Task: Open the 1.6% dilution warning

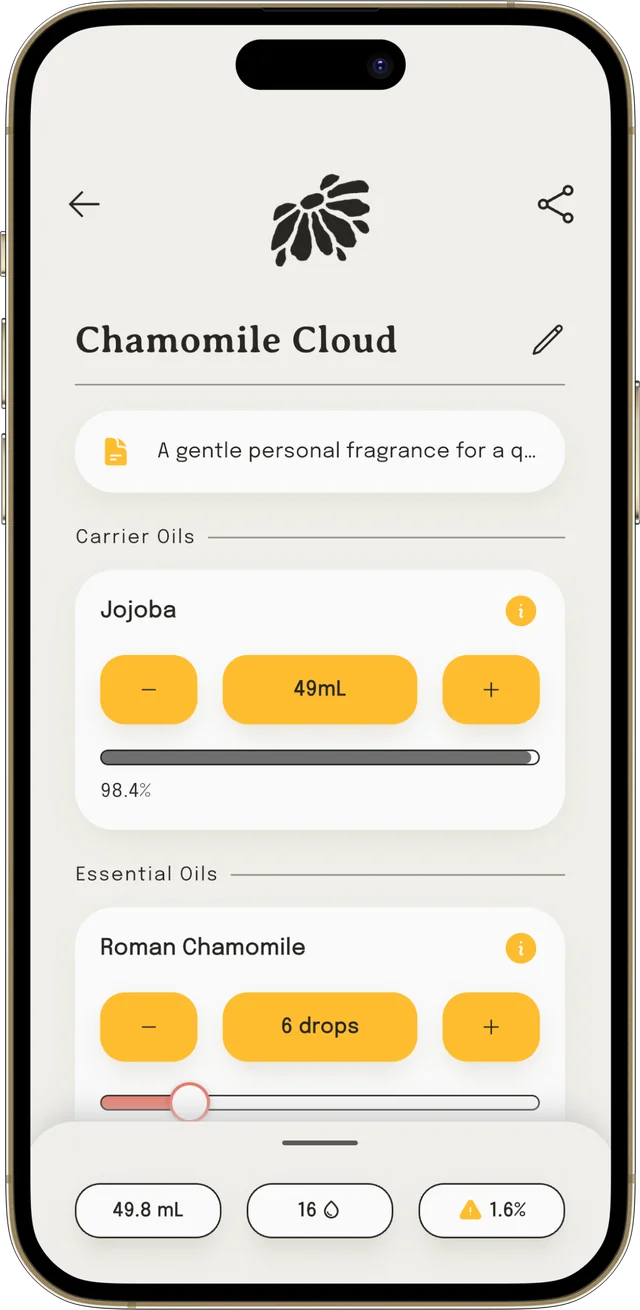Action: click(x=492, y=1210)
